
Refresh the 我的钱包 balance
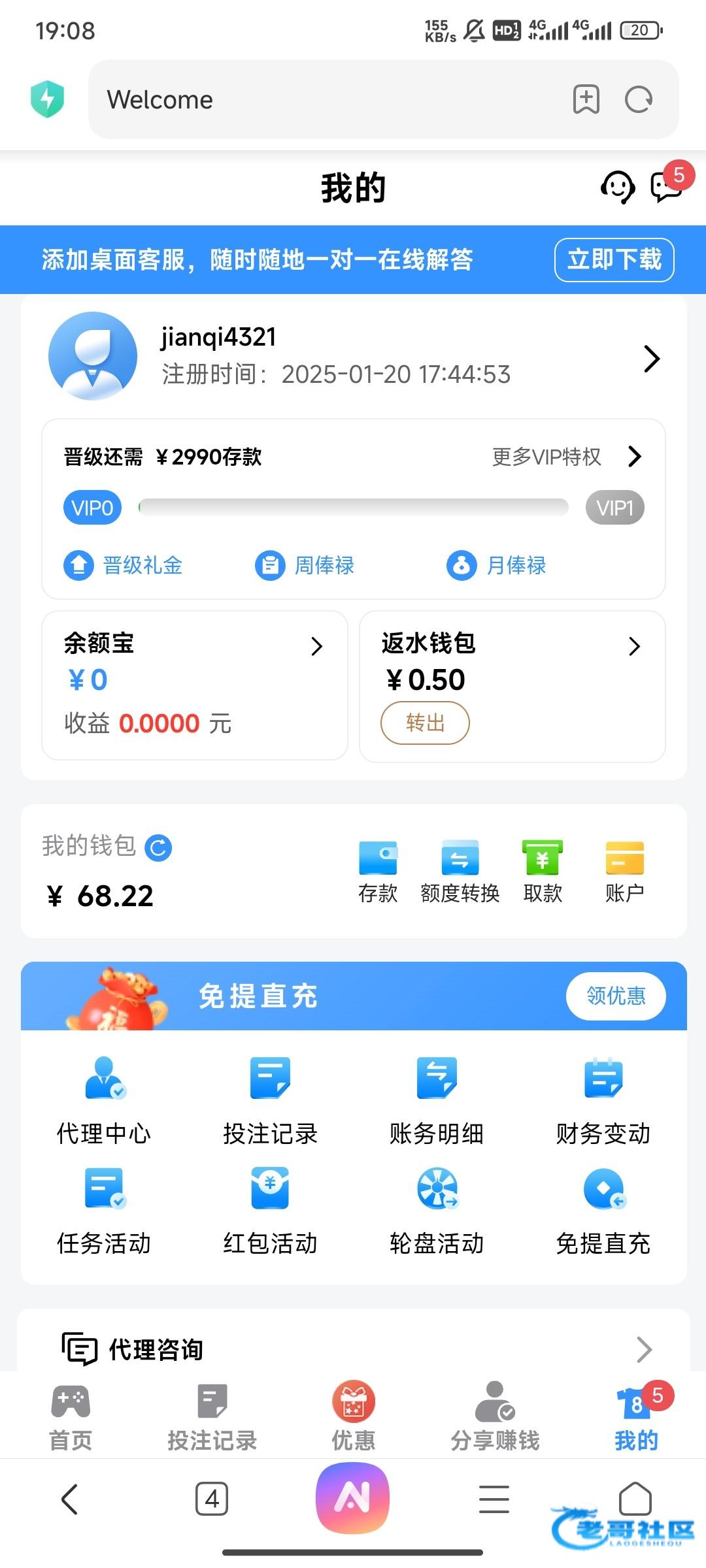[158, 848]
